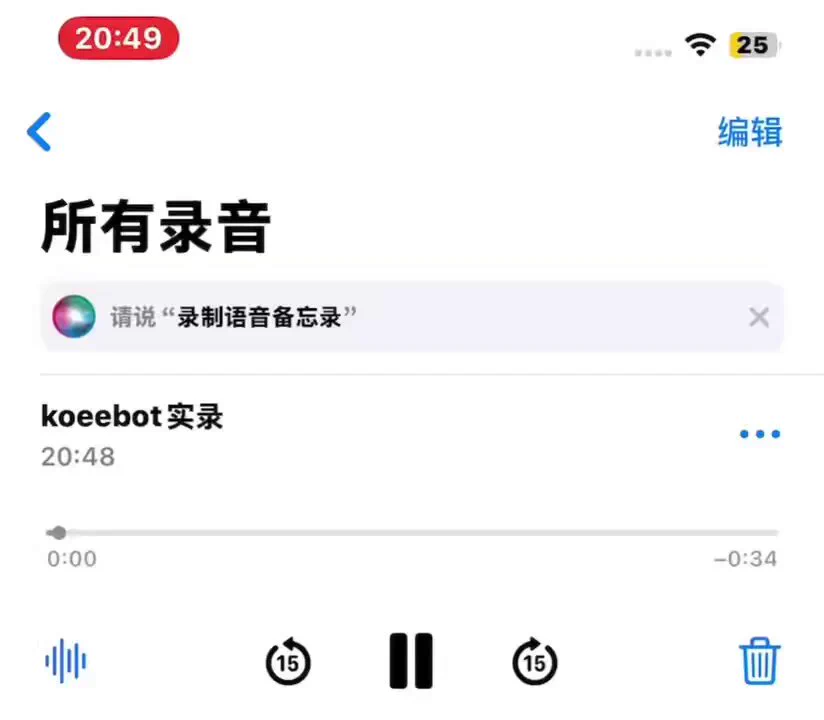The image size is (824, 720).
Task: Delete the koeebot 实录 recording
Action: [760, 661]
